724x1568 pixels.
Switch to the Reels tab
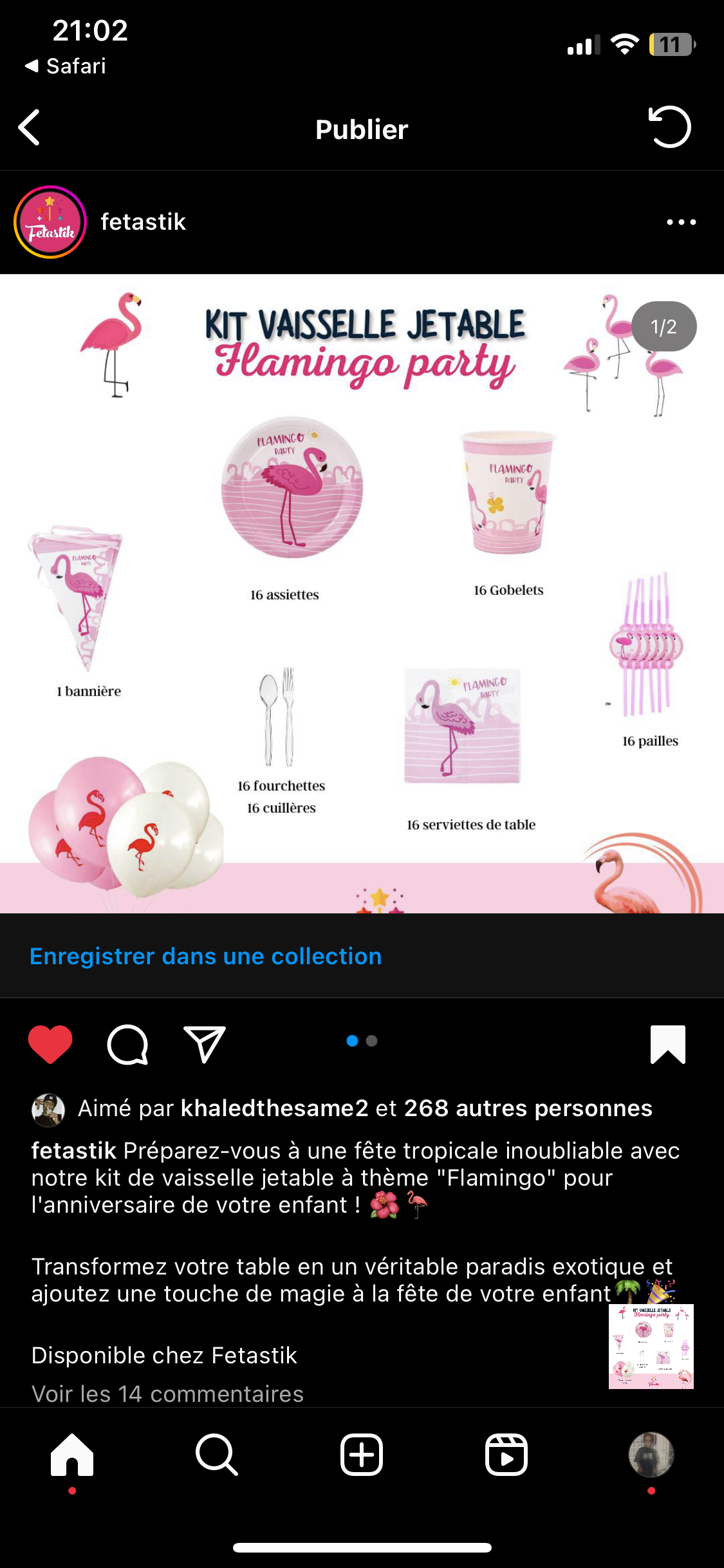(506, 1455)
